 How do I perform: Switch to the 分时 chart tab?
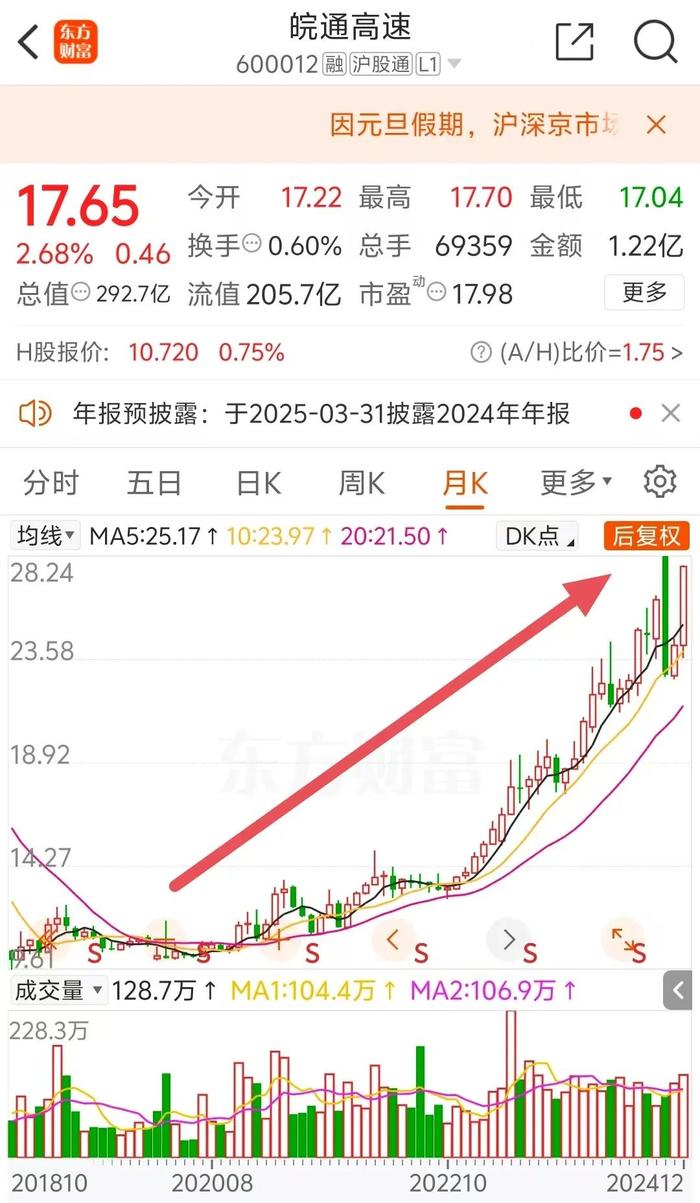[x=50, y=483]
